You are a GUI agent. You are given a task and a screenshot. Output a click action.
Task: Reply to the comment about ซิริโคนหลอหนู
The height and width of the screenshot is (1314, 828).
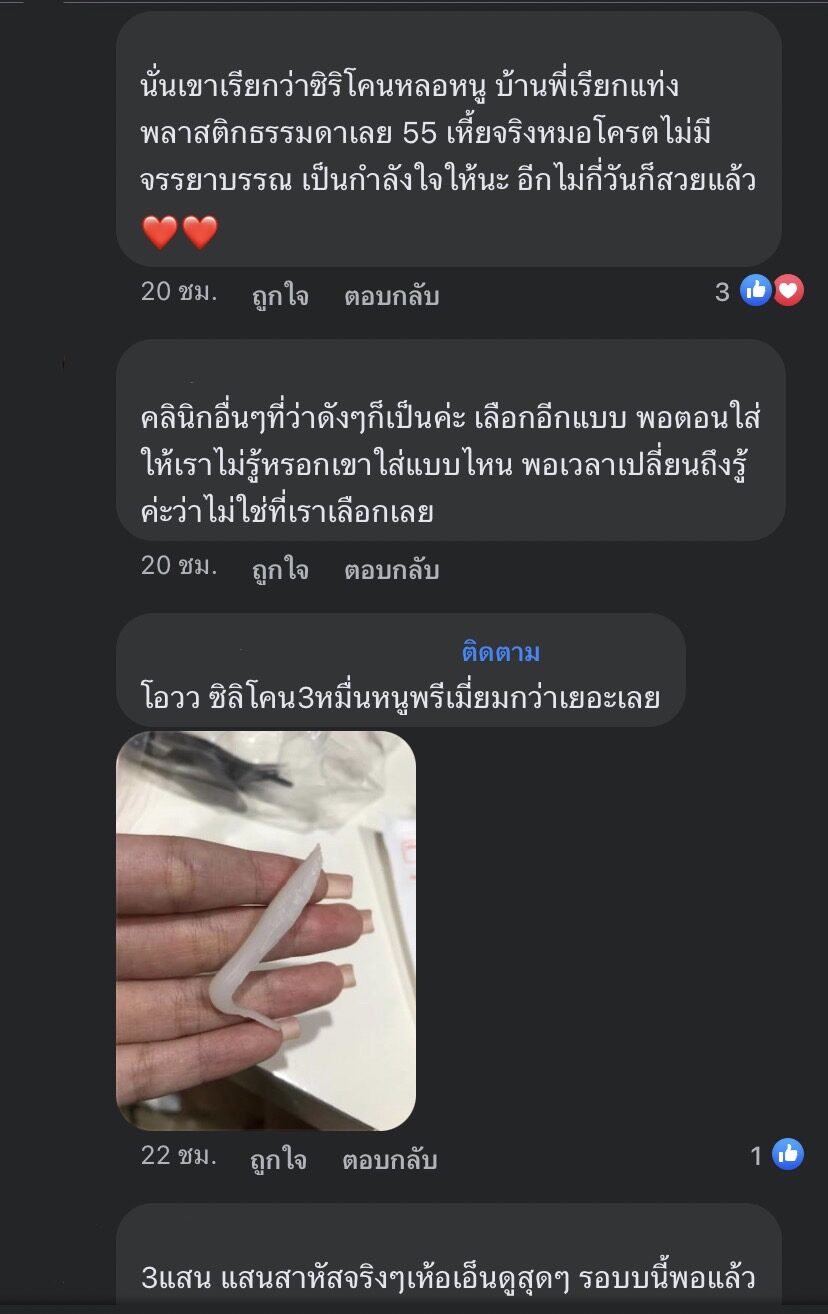(x=391, y=296)
